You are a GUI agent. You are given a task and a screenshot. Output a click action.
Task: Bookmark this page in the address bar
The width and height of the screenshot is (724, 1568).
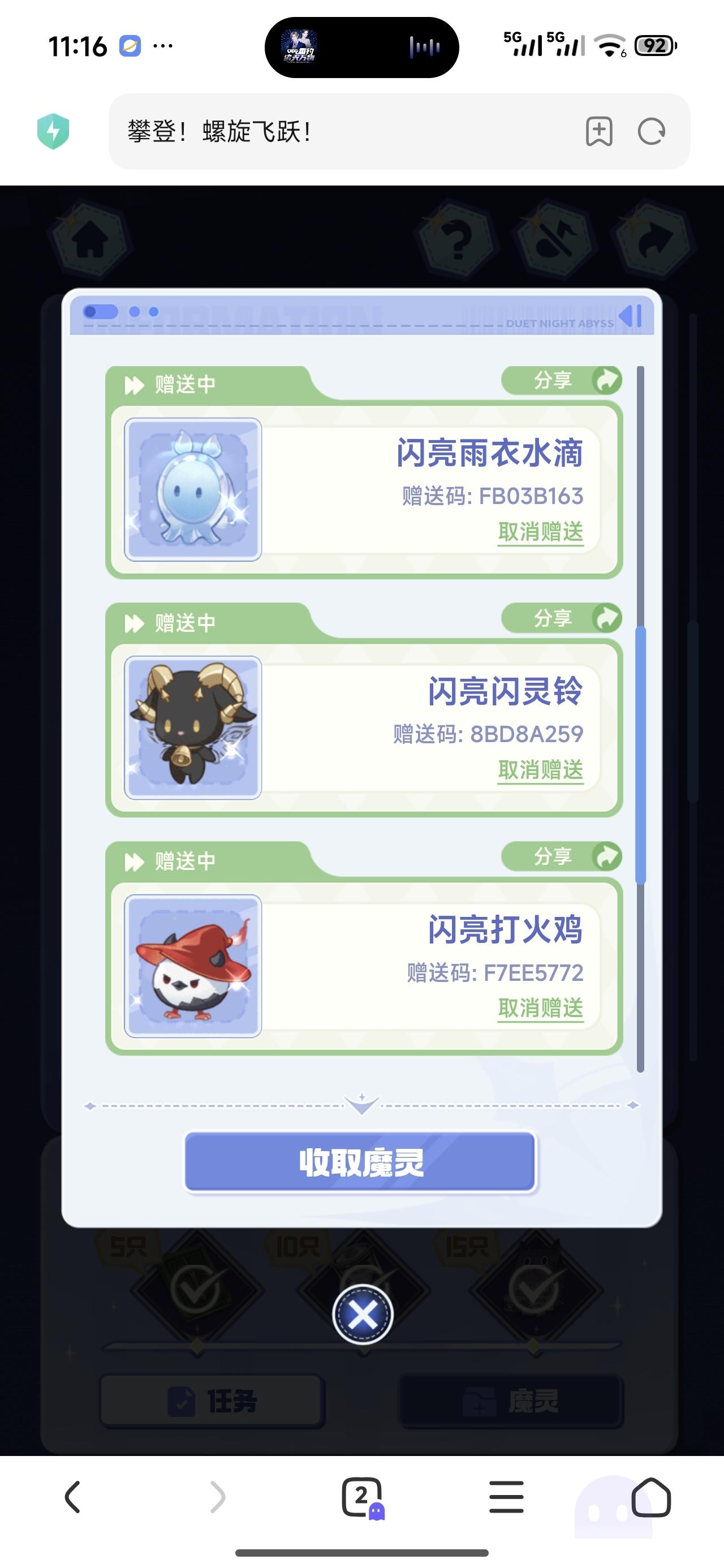(x=598, y=131)
